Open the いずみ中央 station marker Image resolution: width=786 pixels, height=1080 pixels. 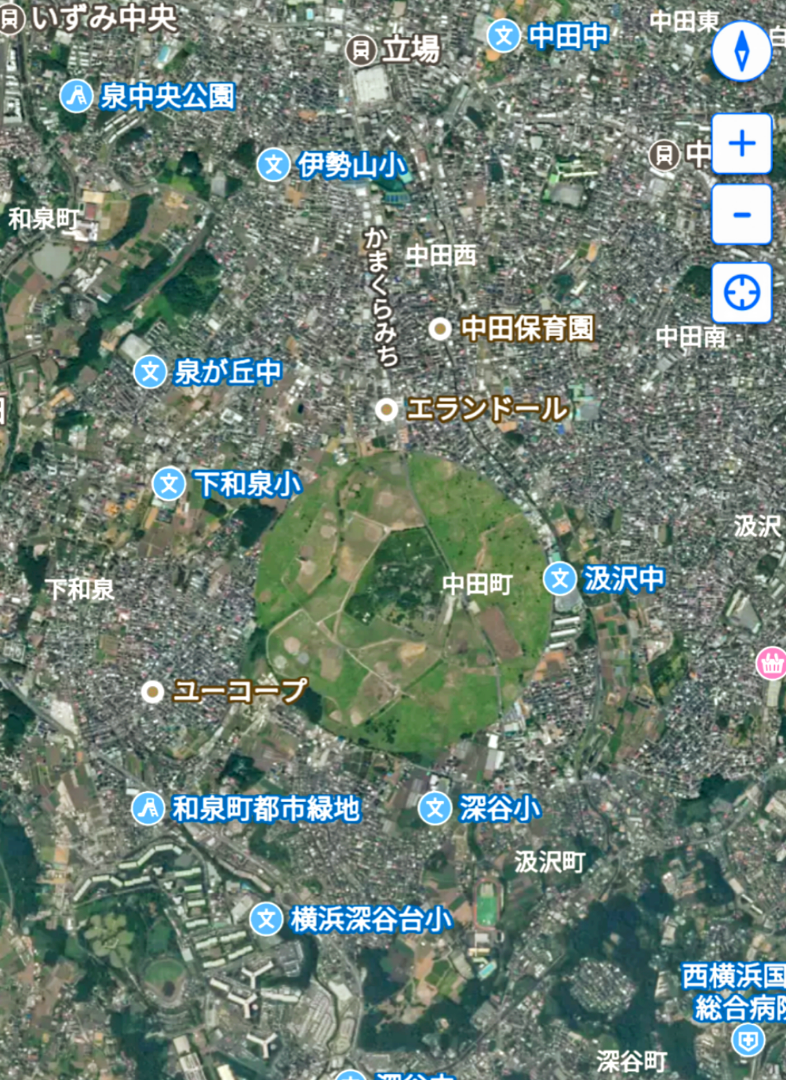(11, 19)
